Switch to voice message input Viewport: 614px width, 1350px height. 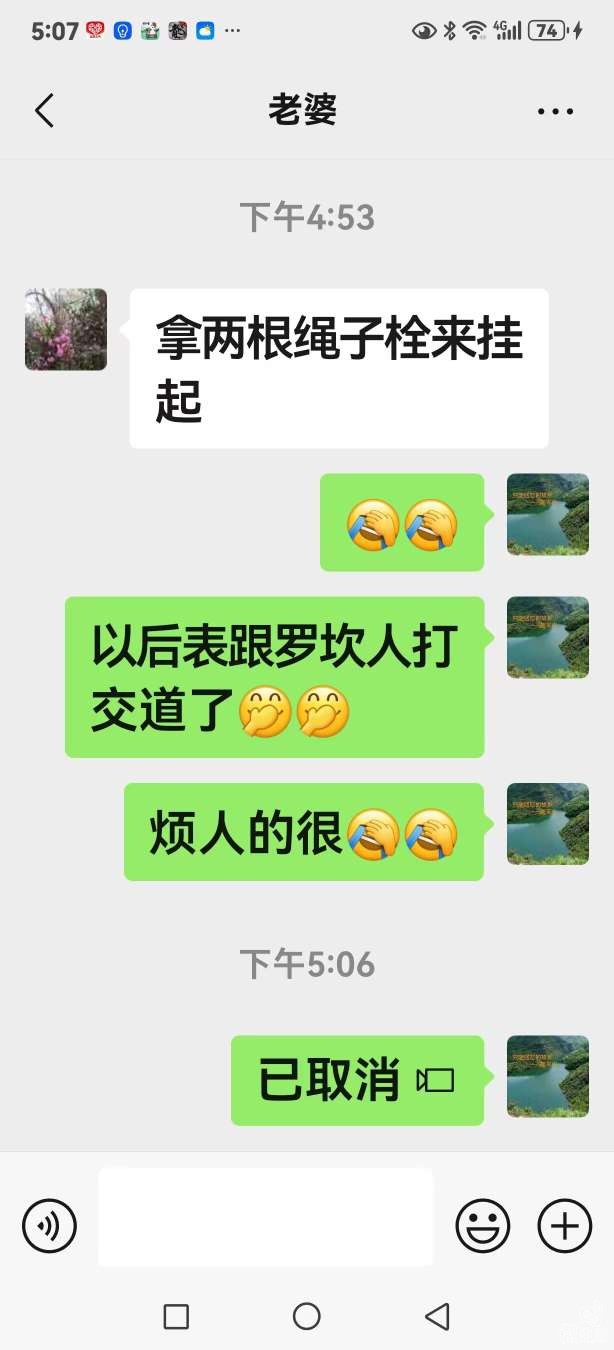pos(50,1225)
